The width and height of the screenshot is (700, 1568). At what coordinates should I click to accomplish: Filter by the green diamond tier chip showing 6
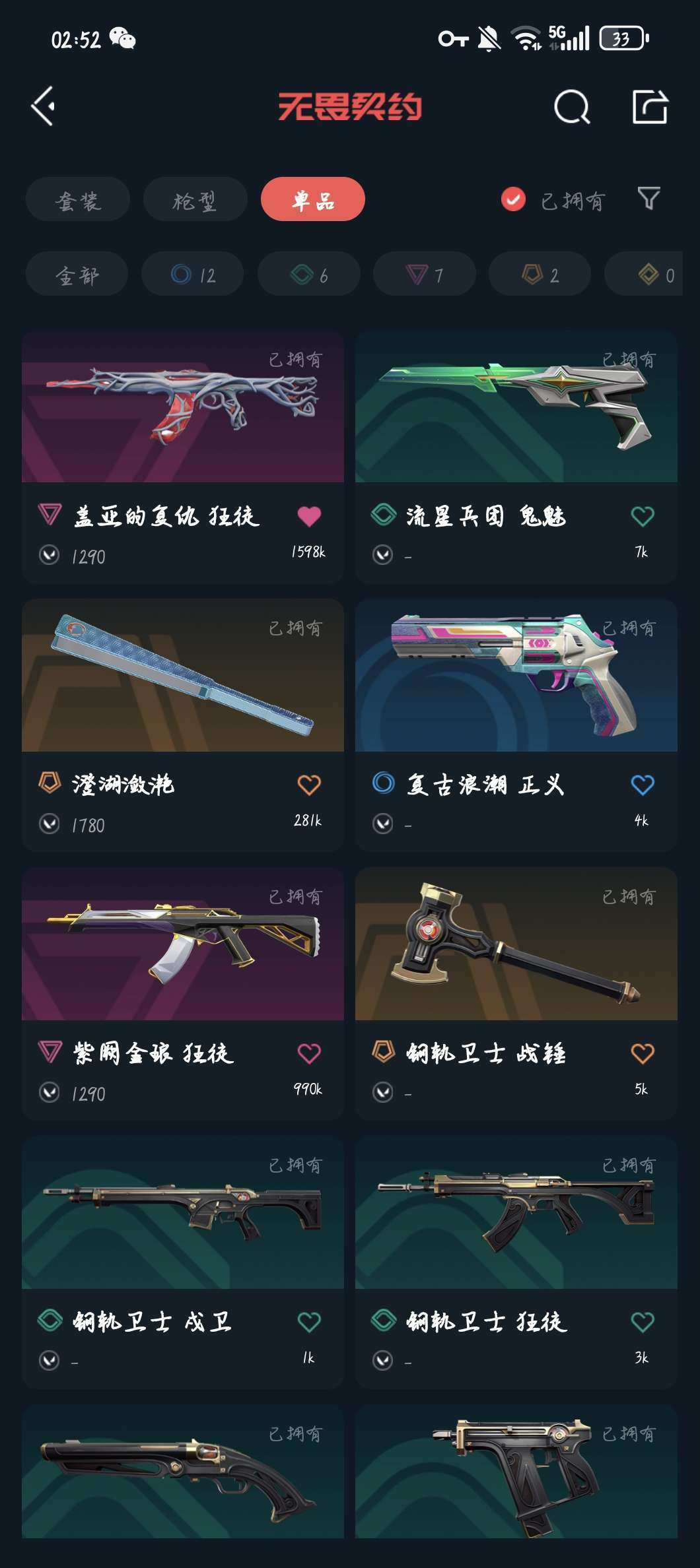(308, 274)
